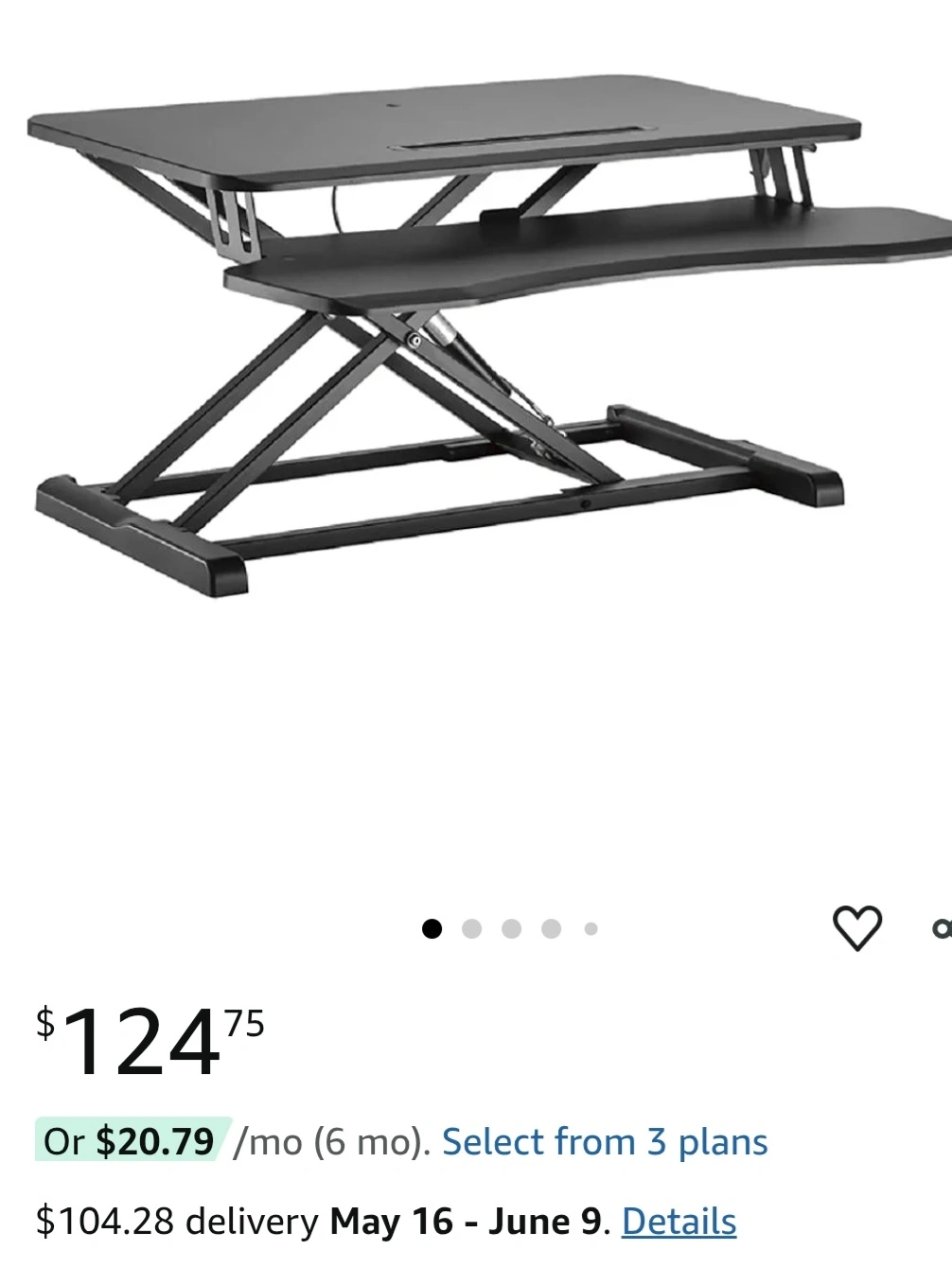Share this product listing
This screenshot has width=952, height=1285.
pos(943,928)
